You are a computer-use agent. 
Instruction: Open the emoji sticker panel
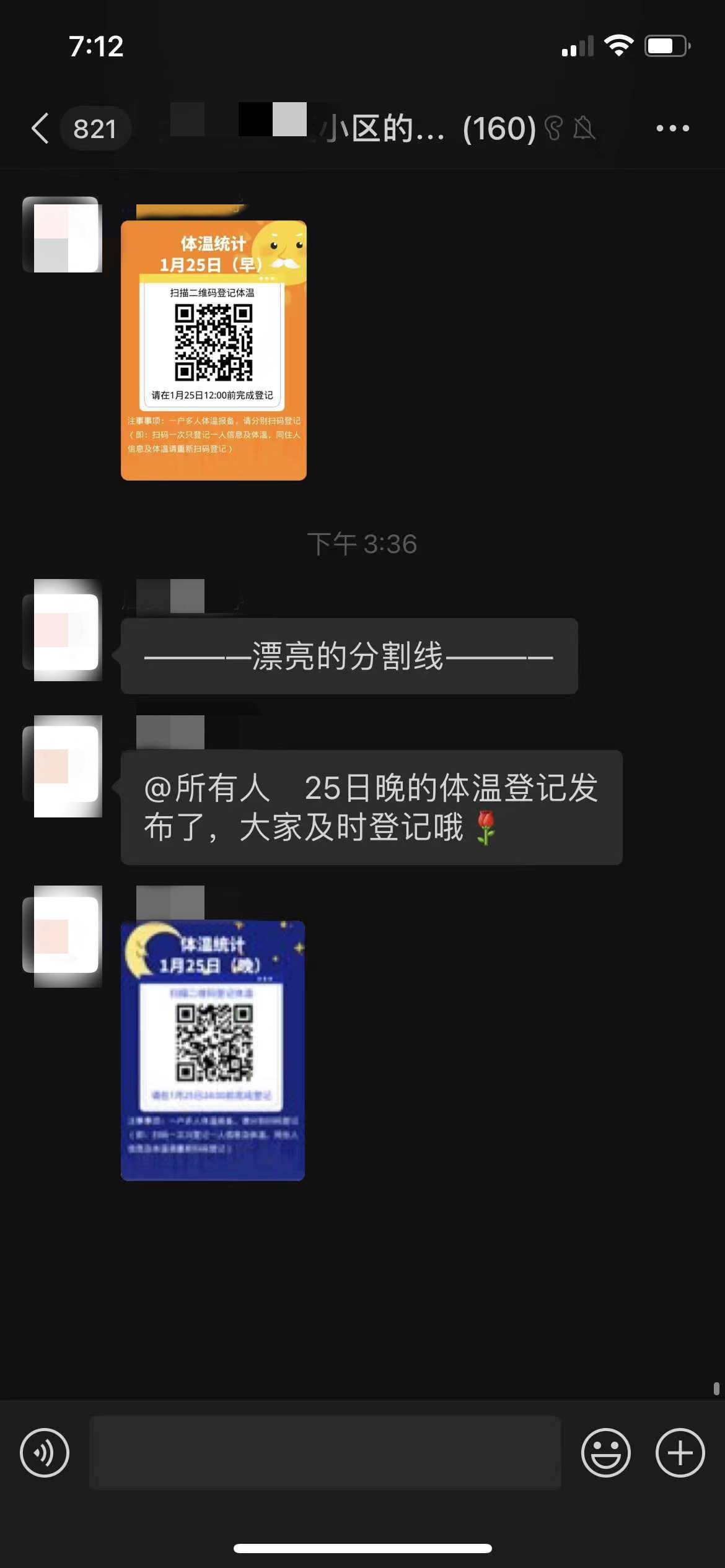click(605, 1452)
